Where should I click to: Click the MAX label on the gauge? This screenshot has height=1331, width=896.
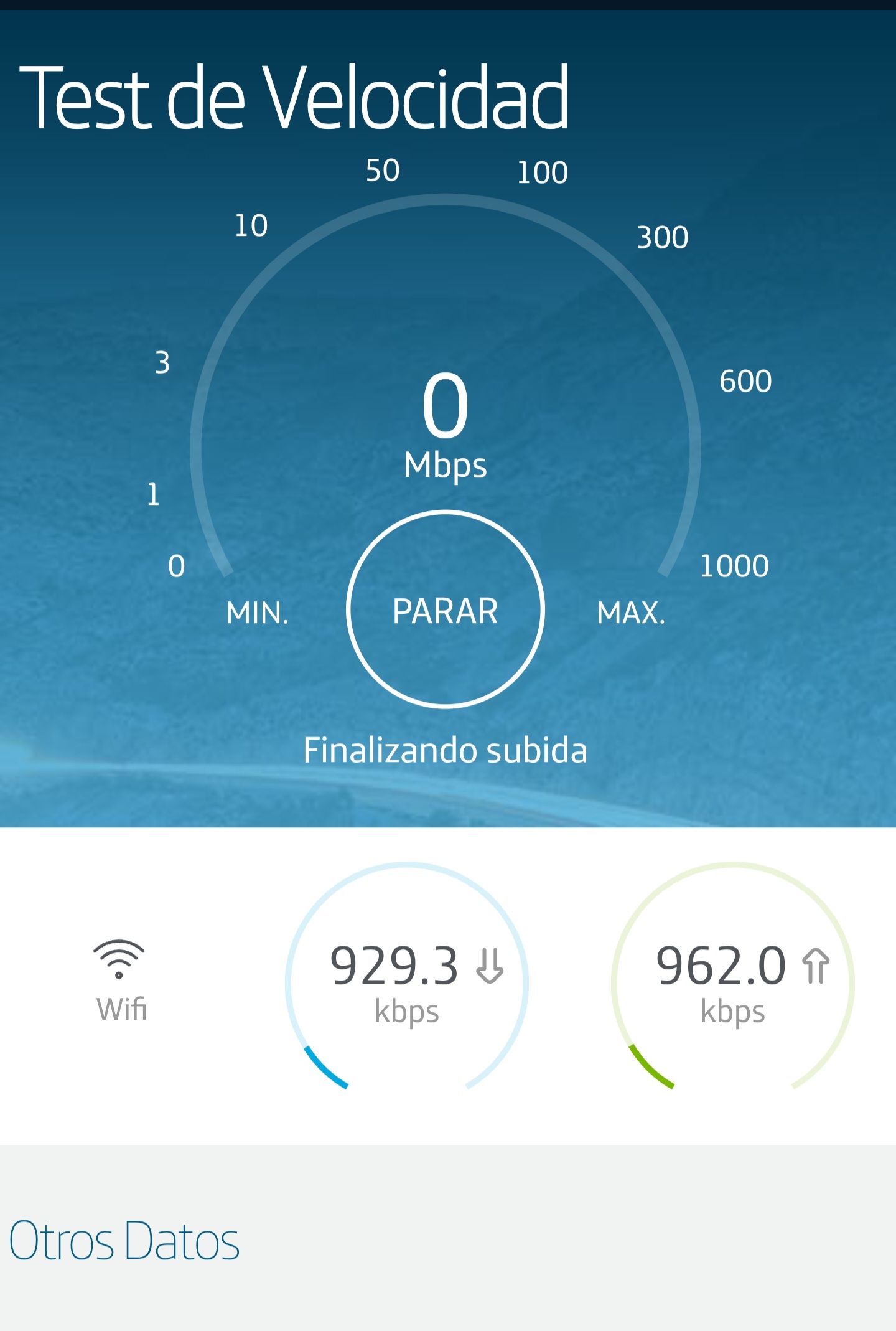633,614
